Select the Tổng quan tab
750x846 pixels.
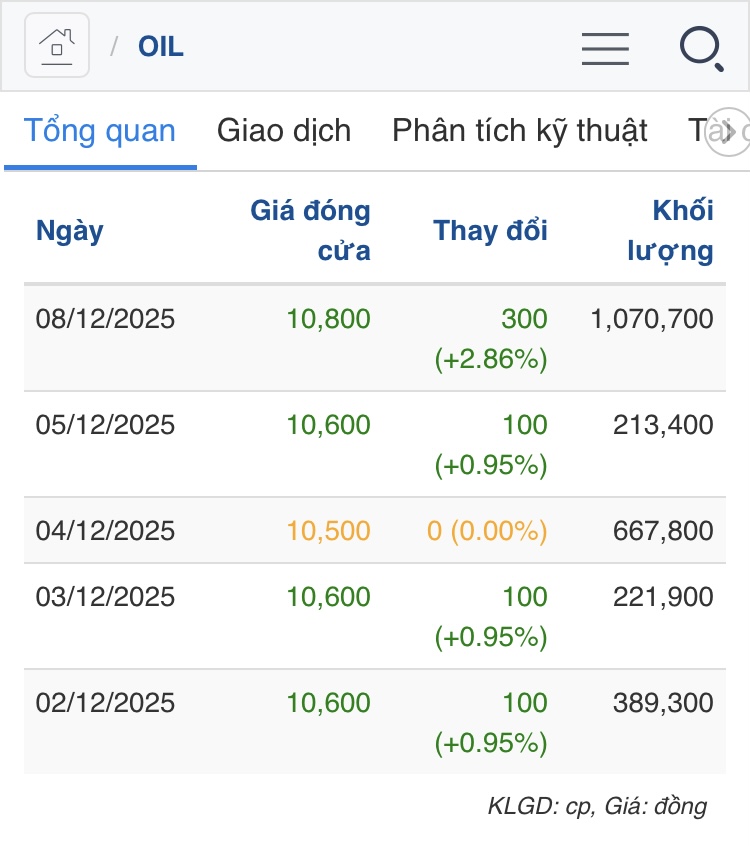(100, 131)
